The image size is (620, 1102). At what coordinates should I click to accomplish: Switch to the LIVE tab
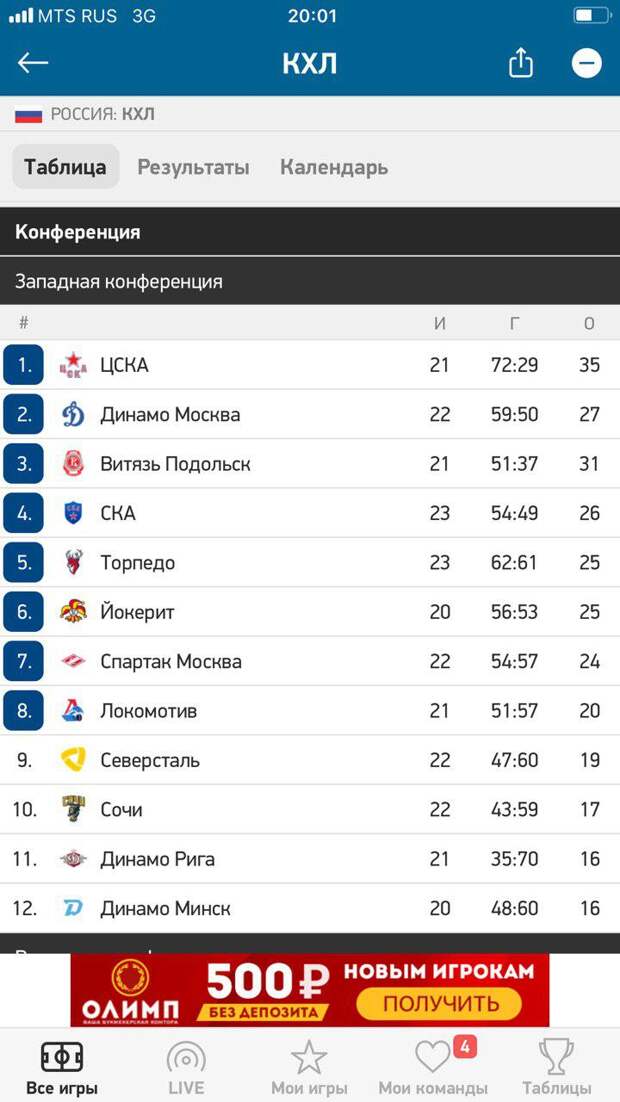pos(186,1068)
